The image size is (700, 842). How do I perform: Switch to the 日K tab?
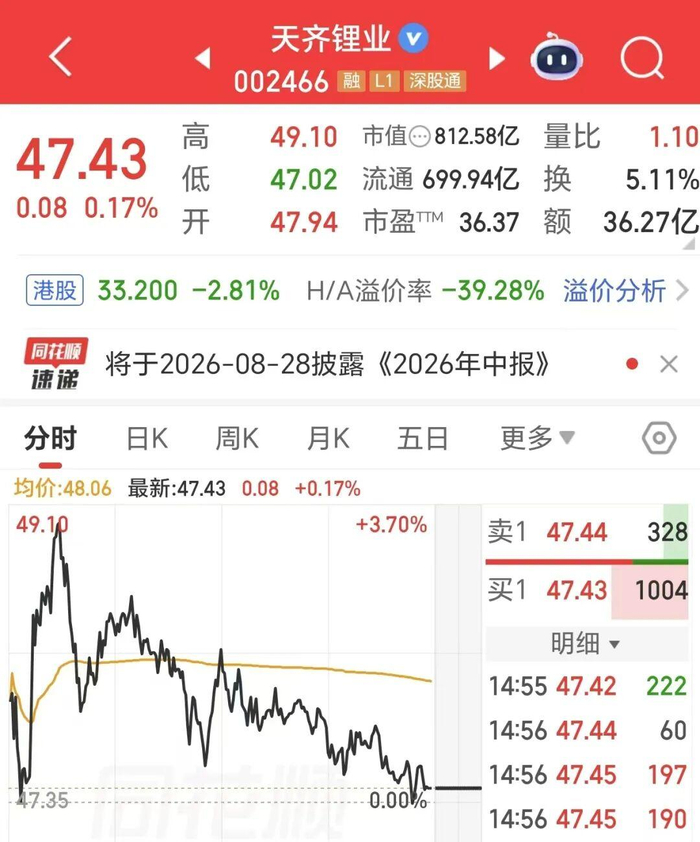click(147, 439)
